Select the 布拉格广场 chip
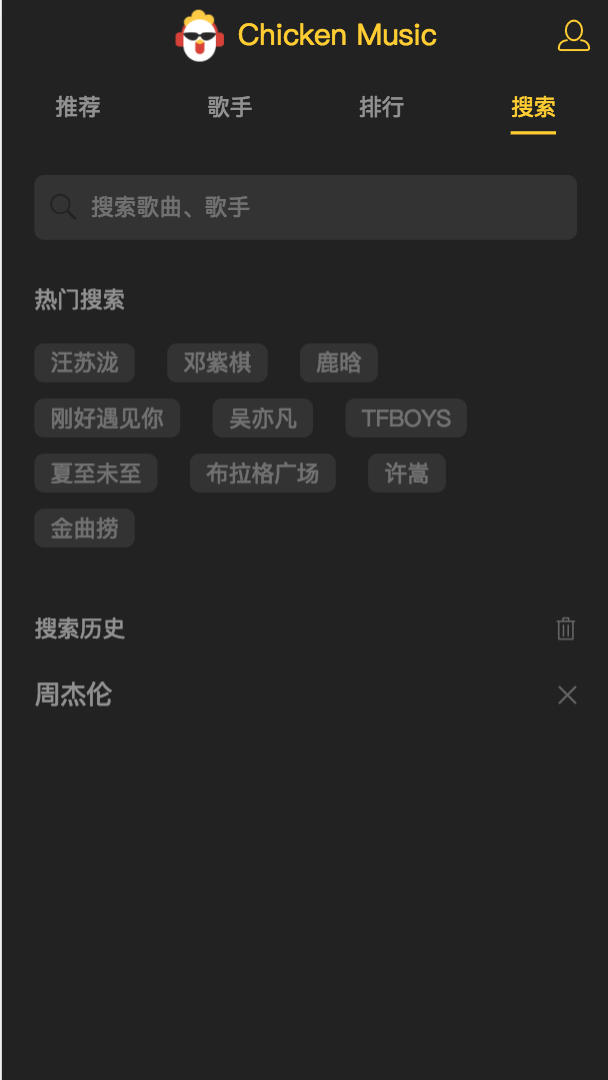This screenshot has width=608, height=1080. (x=263, y=473)
